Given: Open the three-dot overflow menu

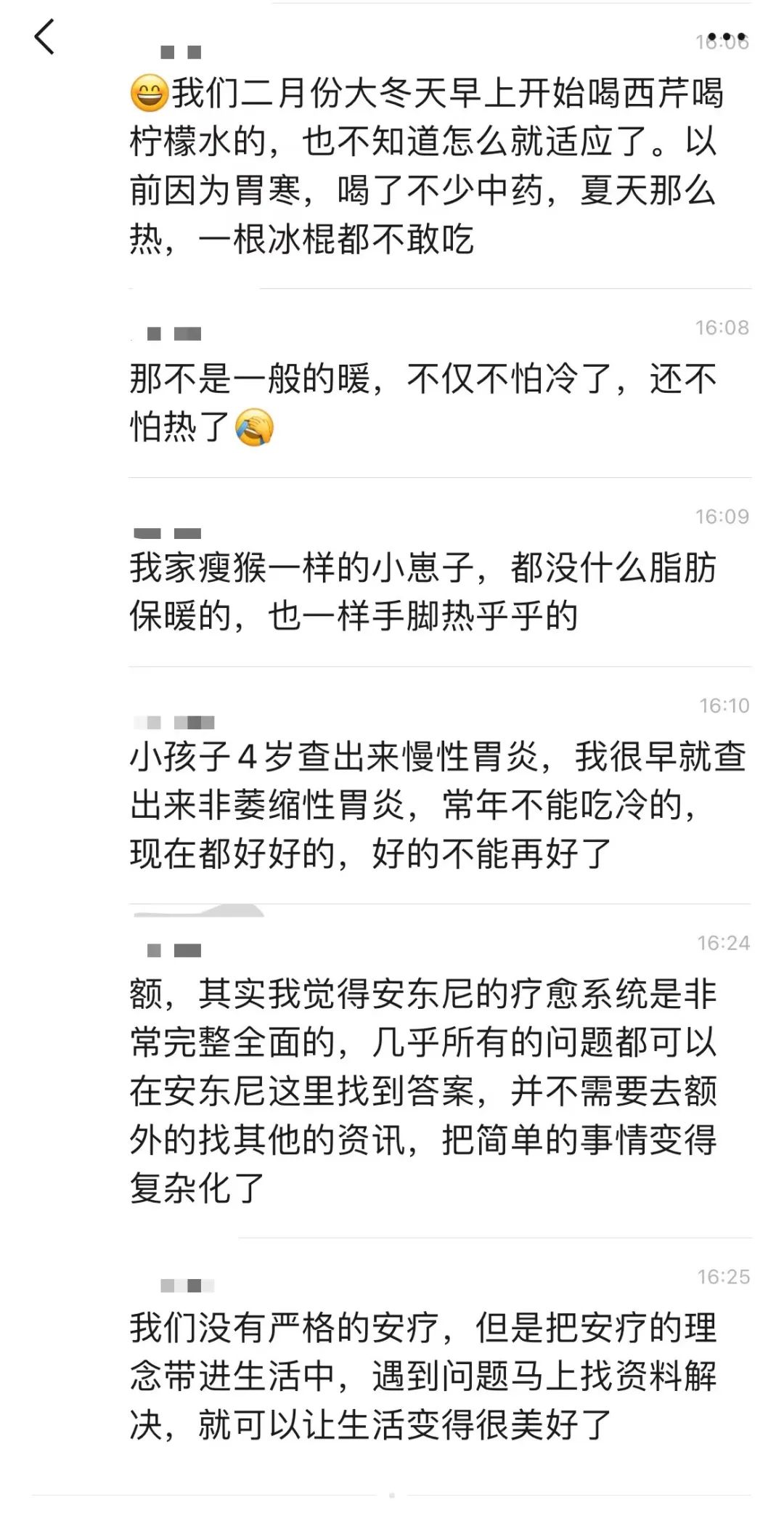Looking at the screenshot, I should 726,36.
